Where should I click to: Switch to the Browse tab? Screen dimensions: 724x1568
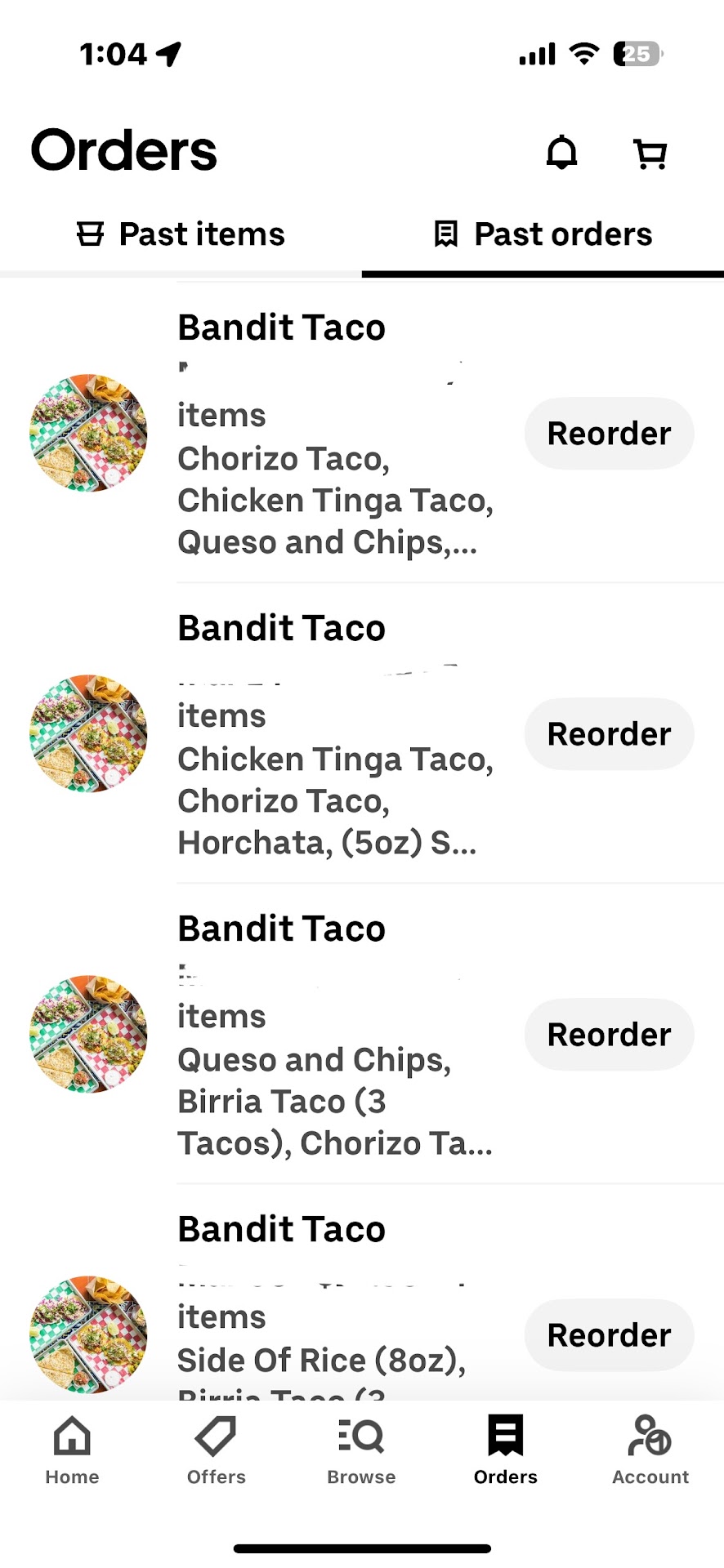[361, 1450]
